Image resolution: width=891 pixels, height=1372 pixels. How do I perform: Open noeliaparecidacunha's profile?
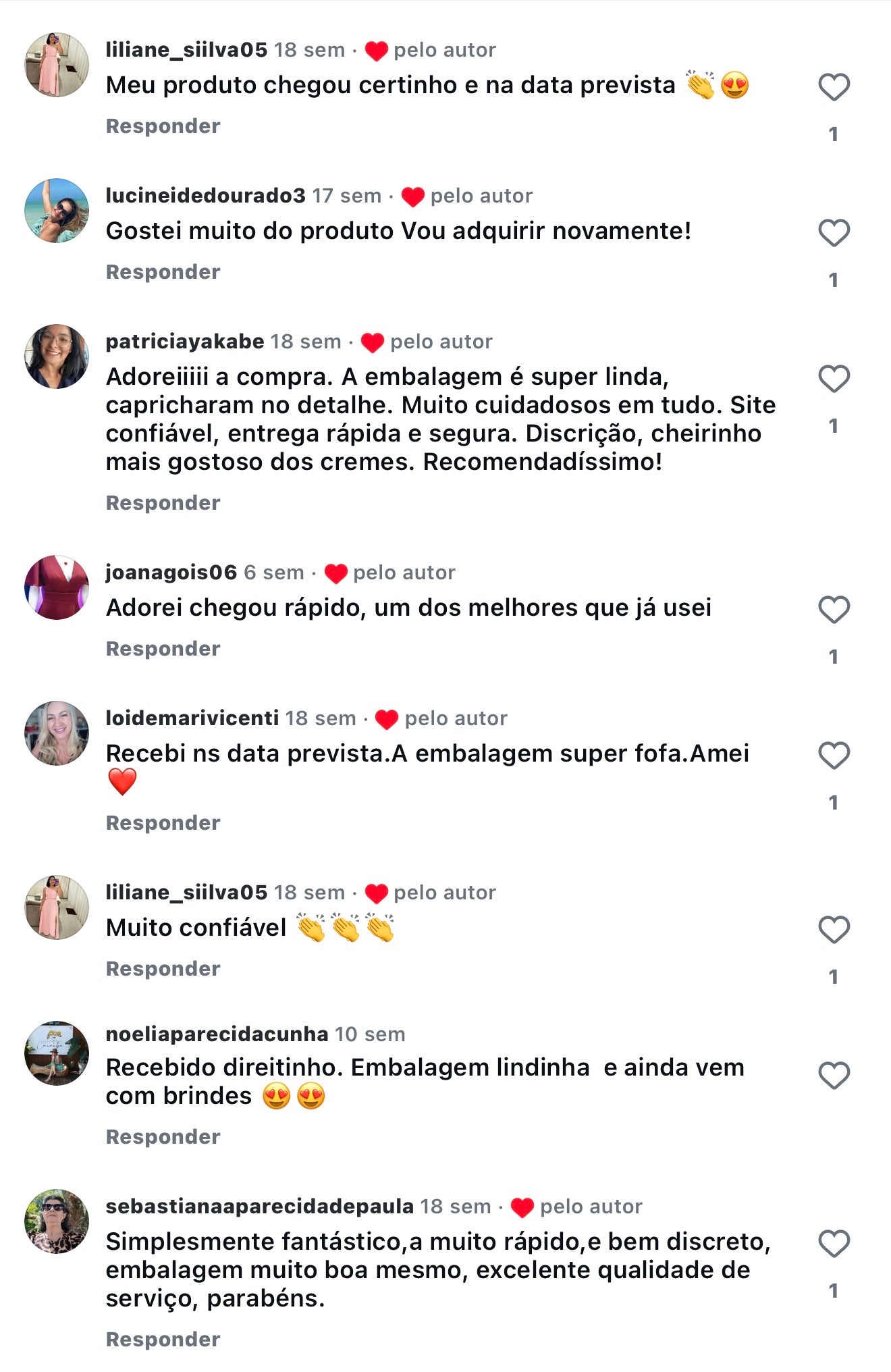pos(217,1034)
